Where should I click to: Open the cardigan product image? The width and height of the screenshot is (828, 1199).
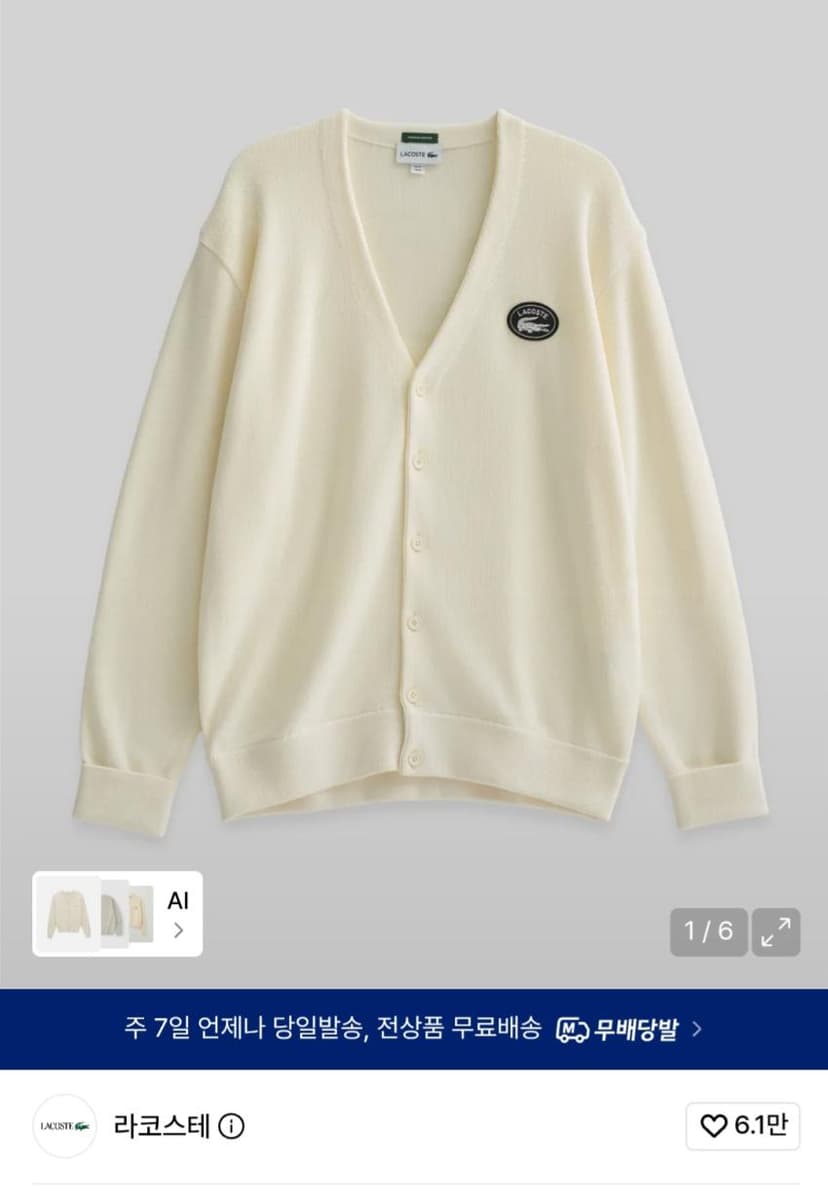(x=419, y=468)
